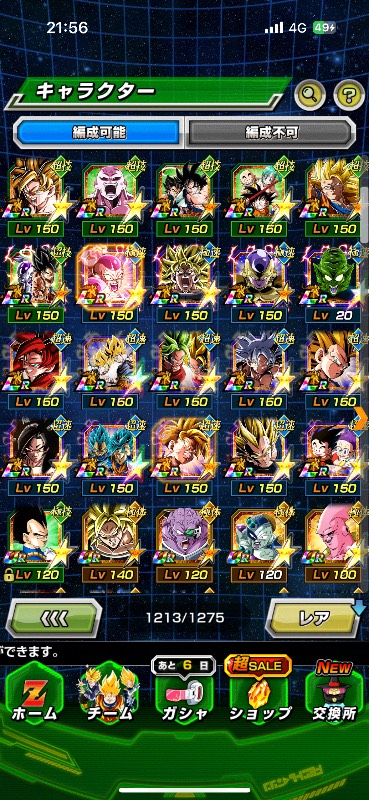Open the question mark help button
Screen dimensions: 369x800
click(x=349, y=93)
